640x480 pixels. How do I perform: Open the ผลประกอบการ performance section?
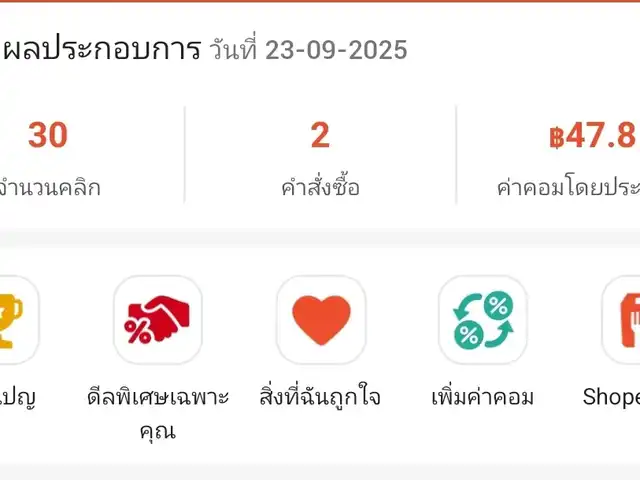(x=102, y=49)
